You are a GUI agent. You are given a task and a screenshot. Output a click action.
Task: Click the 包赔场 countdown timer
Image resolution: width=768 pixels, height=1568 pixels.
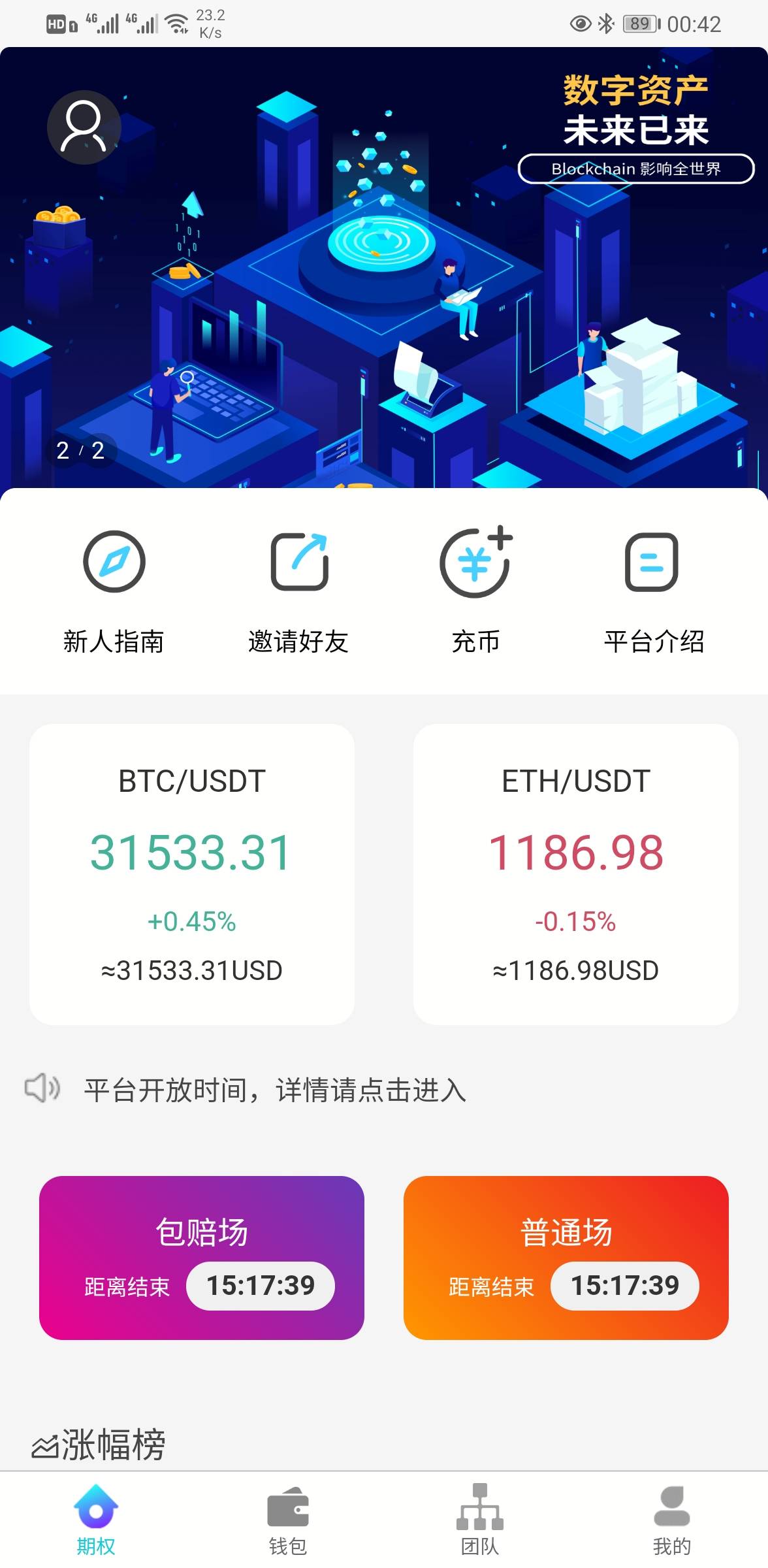[x=261, y=1286]
